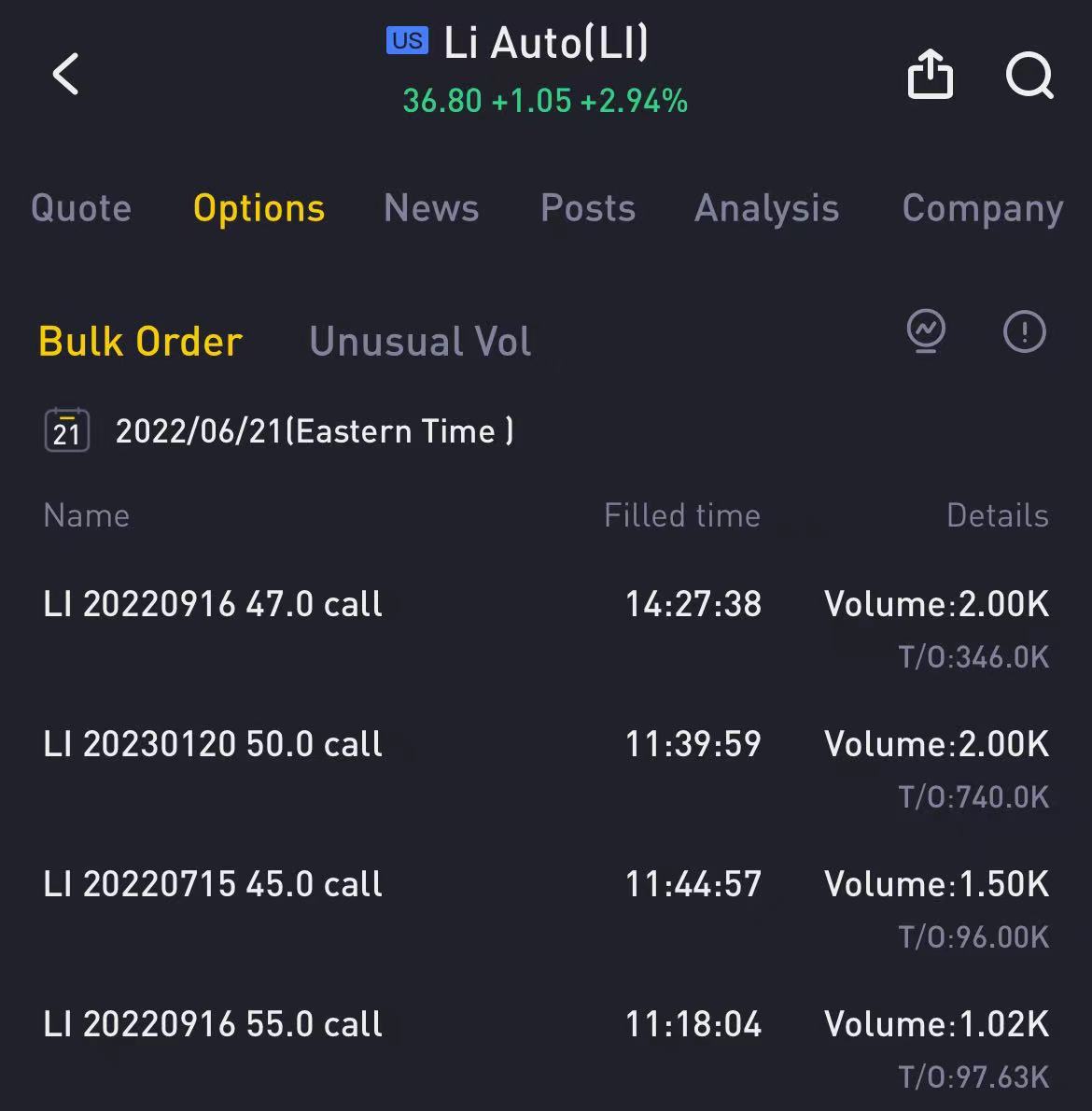
Task: Switch to the Analysis tab
Action: click(x=766, y=208)
